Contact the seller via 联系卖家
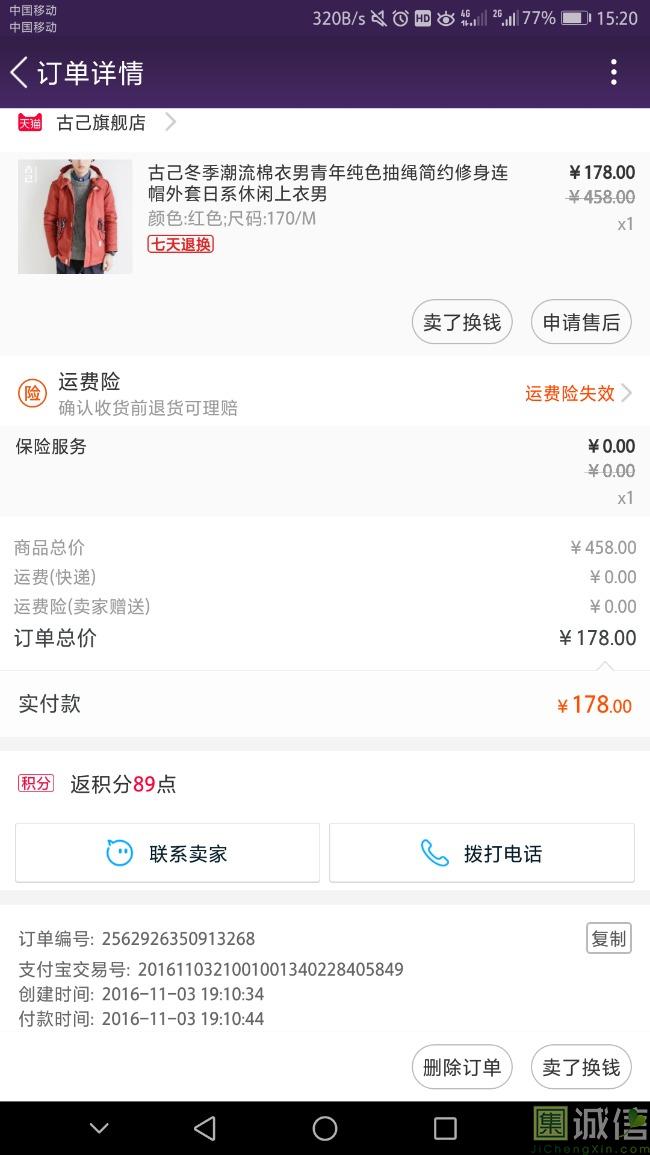Image resolution: width=650 pixels, height=1155 pixels. pyautogui.click(x=167, y=853)
